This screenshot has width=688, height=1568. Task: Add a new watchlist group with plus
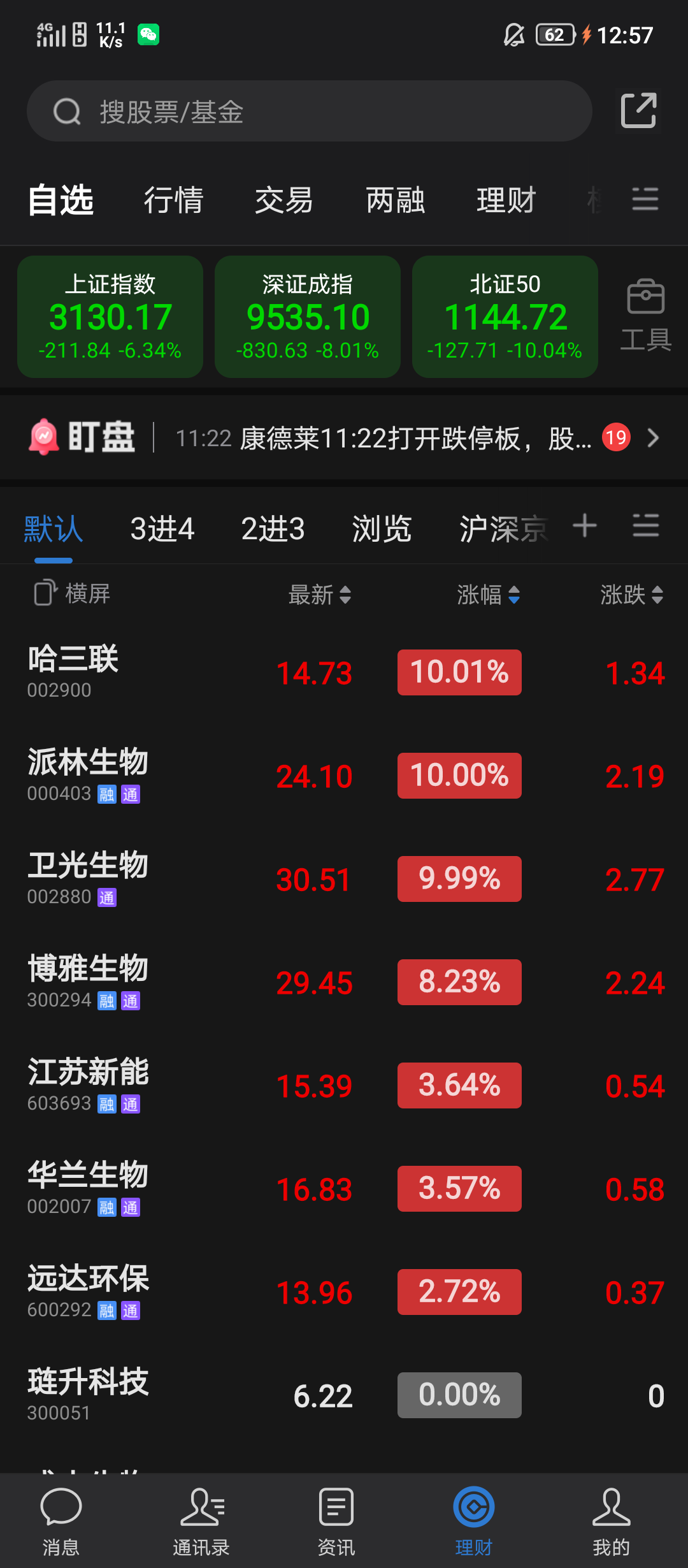(585, 526)
